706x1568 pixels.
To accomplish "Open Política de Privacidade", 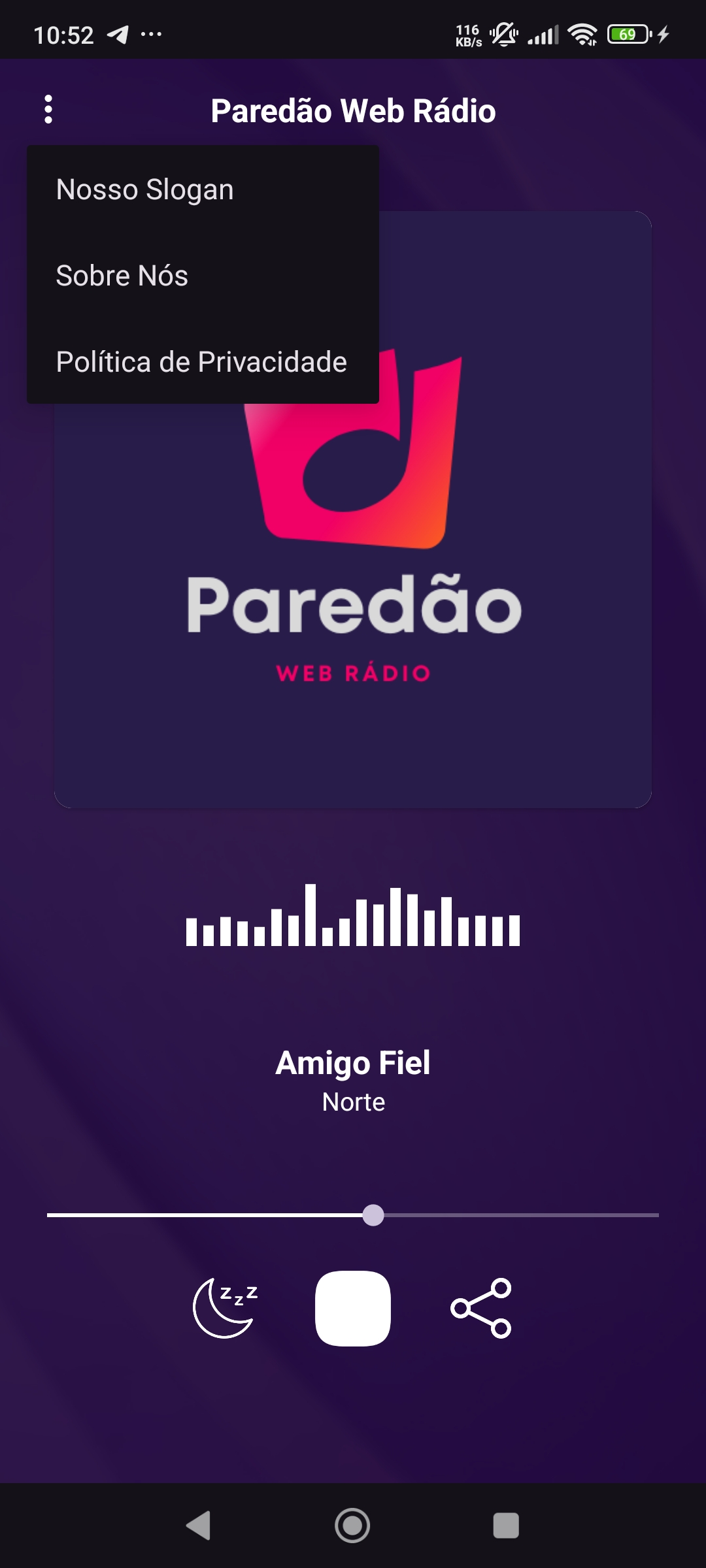I will 203,361.
